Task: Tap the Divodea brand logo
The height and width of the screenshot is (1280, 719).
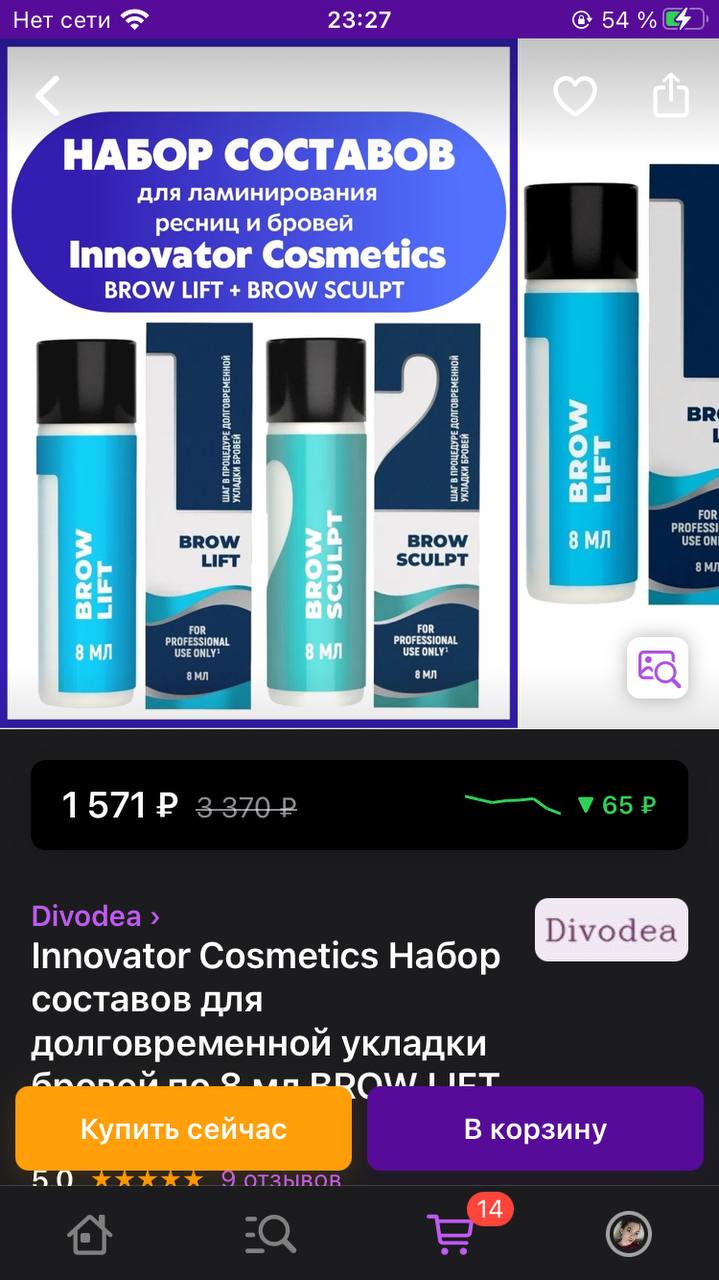Action: click(611, 930)
